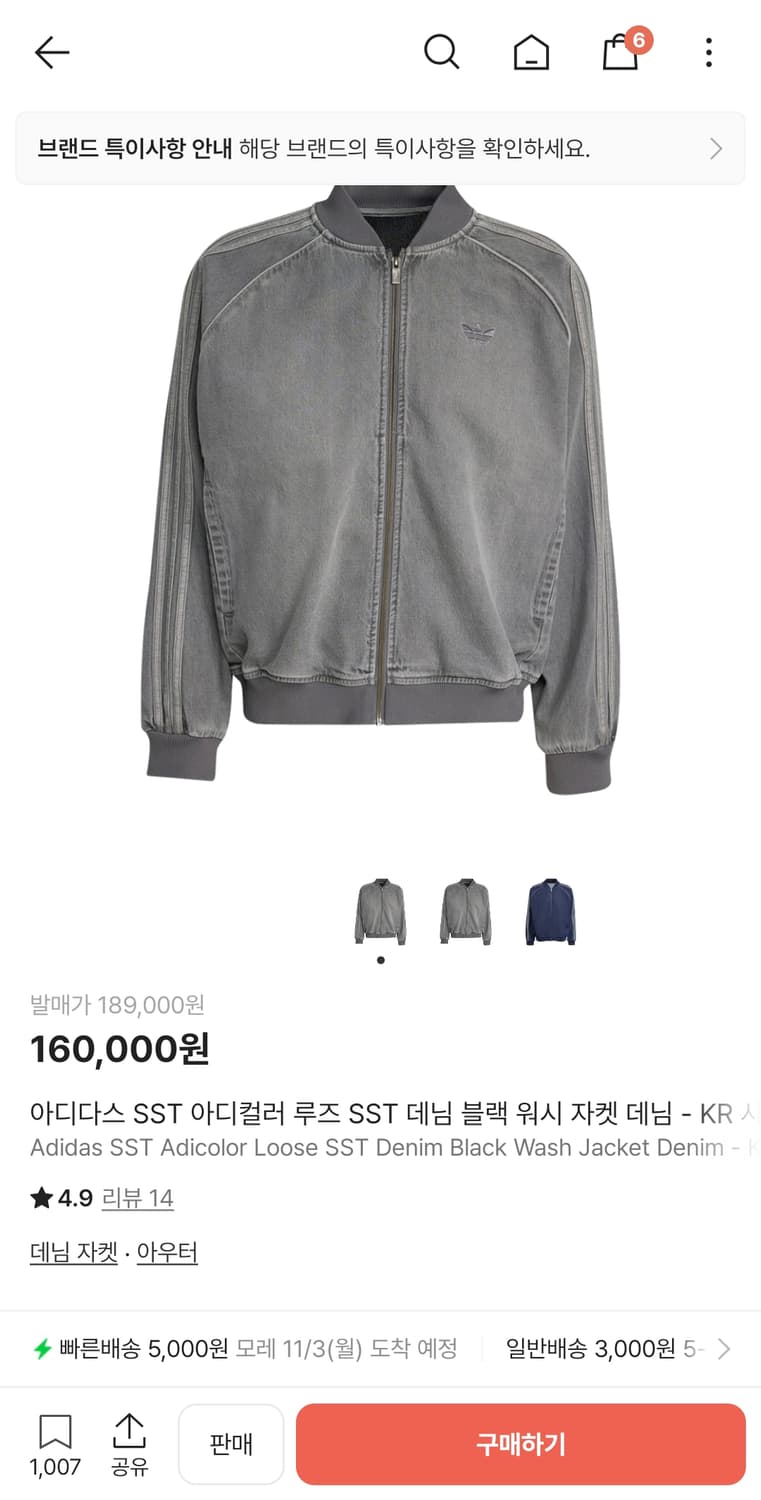Switch to the 데님 자켓 category

point(73,1252)
